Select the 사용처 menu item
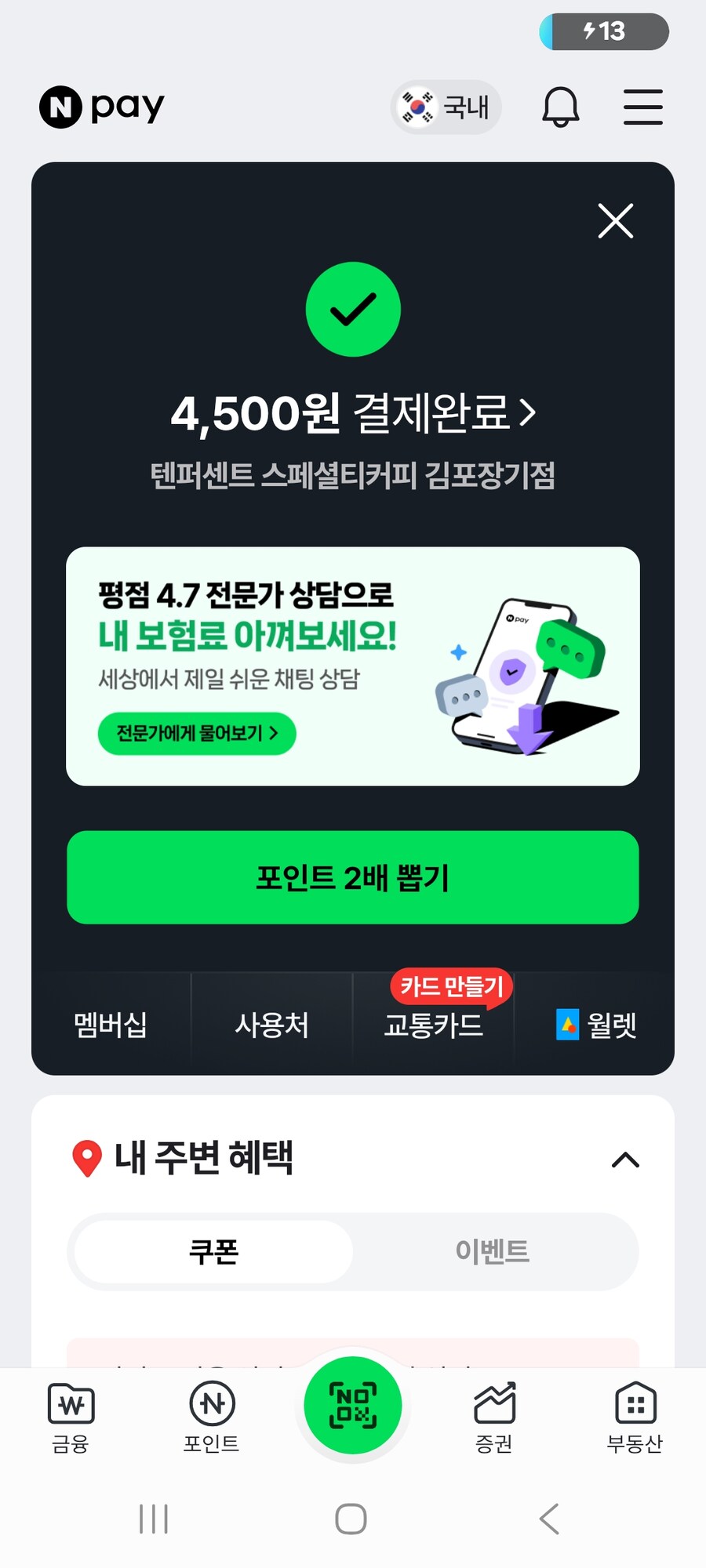 click(x=271, y=1023)
